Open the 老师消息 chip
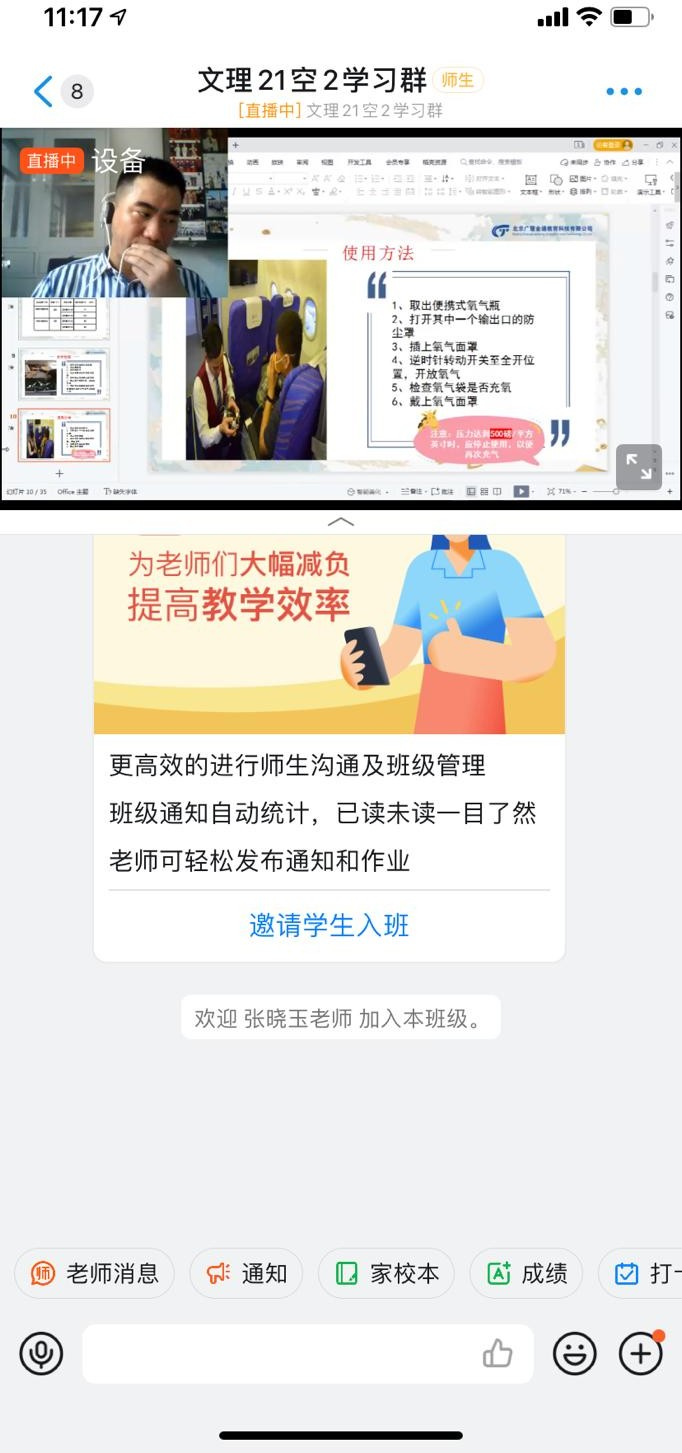Image resolution: width=682 pixels, height=1453 pixels. click(x=94, y=1273)
